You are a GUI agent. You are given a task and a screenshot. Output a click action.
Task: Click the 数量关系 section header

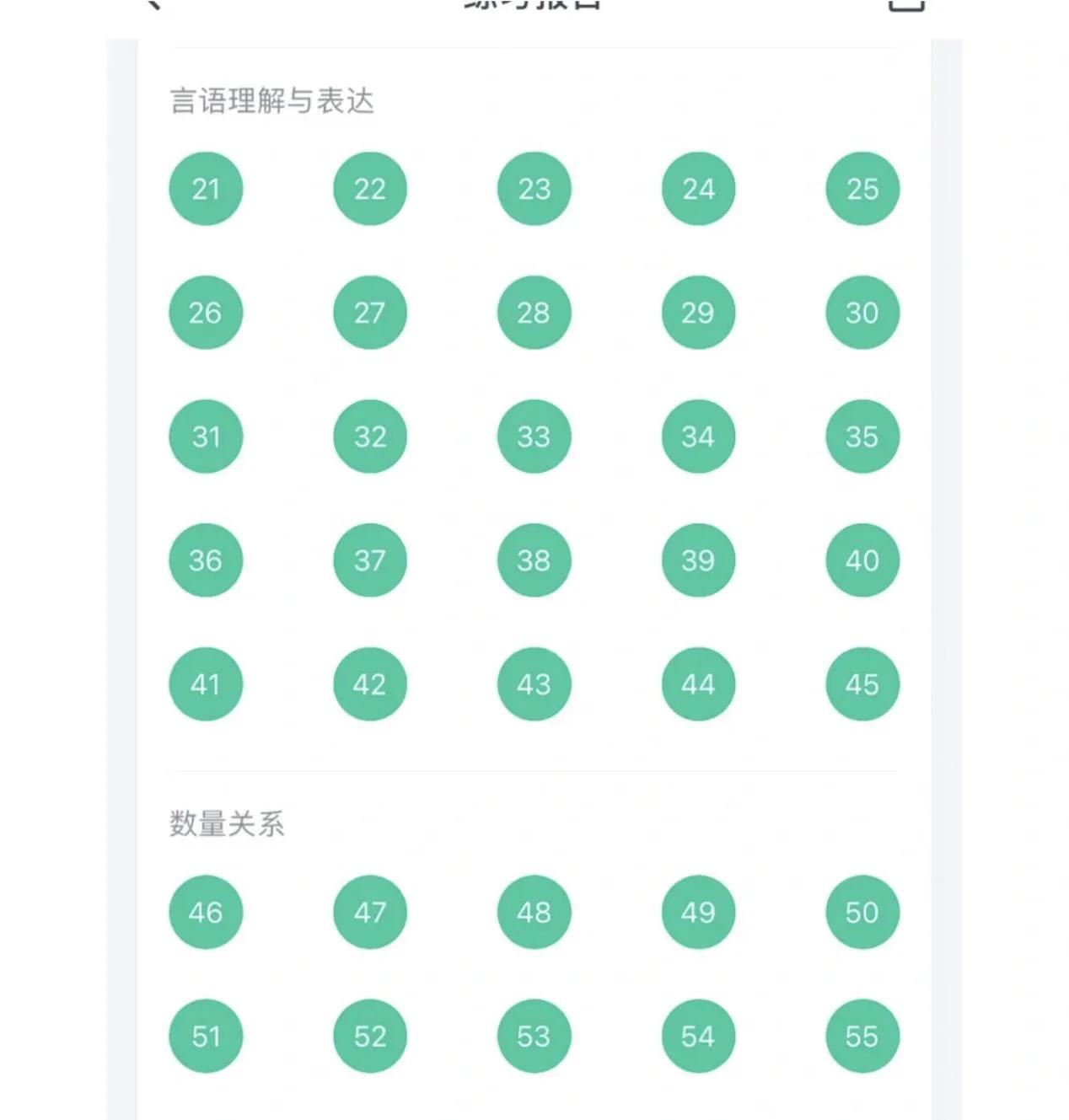tap(226, 825)
